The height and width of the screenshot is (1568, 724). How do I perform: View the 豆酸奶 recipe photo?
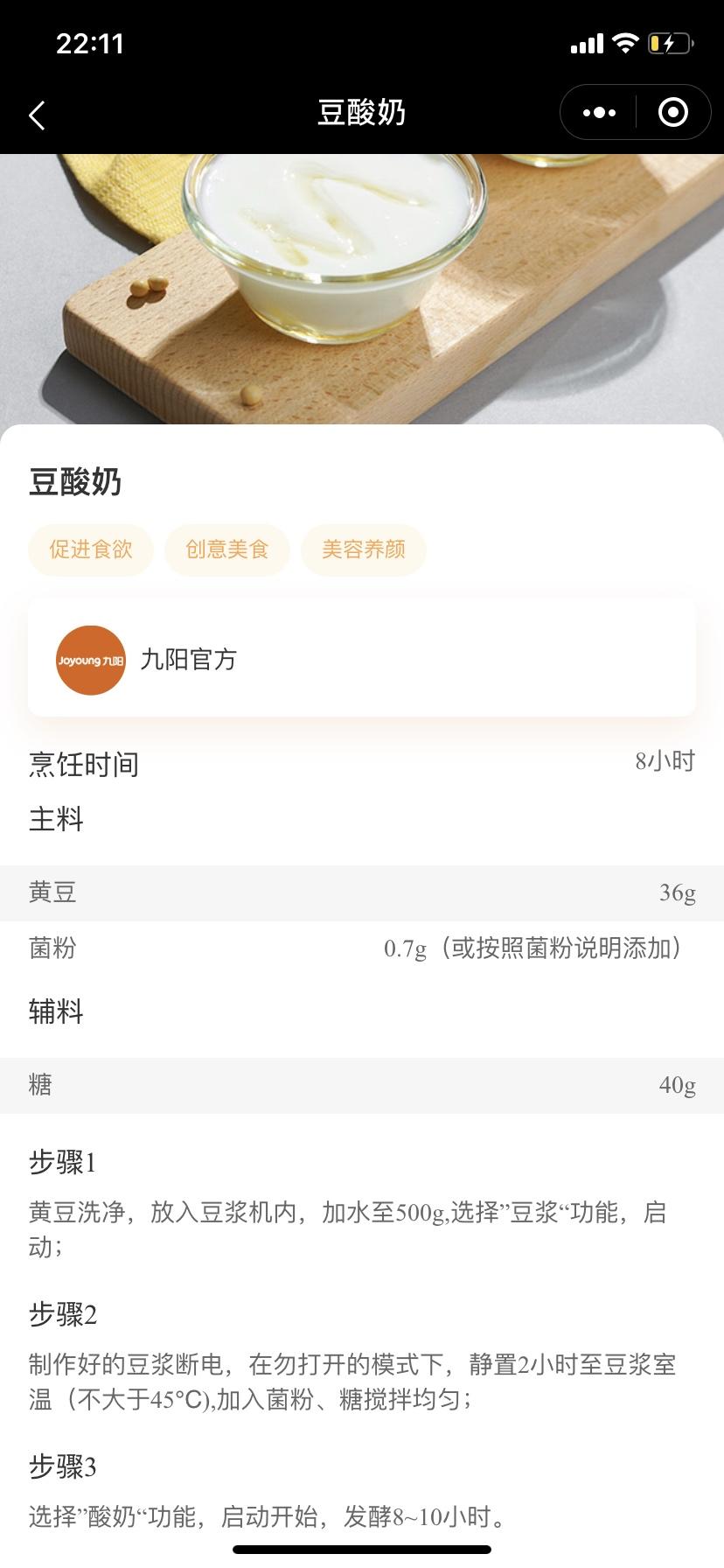point(362,289)
